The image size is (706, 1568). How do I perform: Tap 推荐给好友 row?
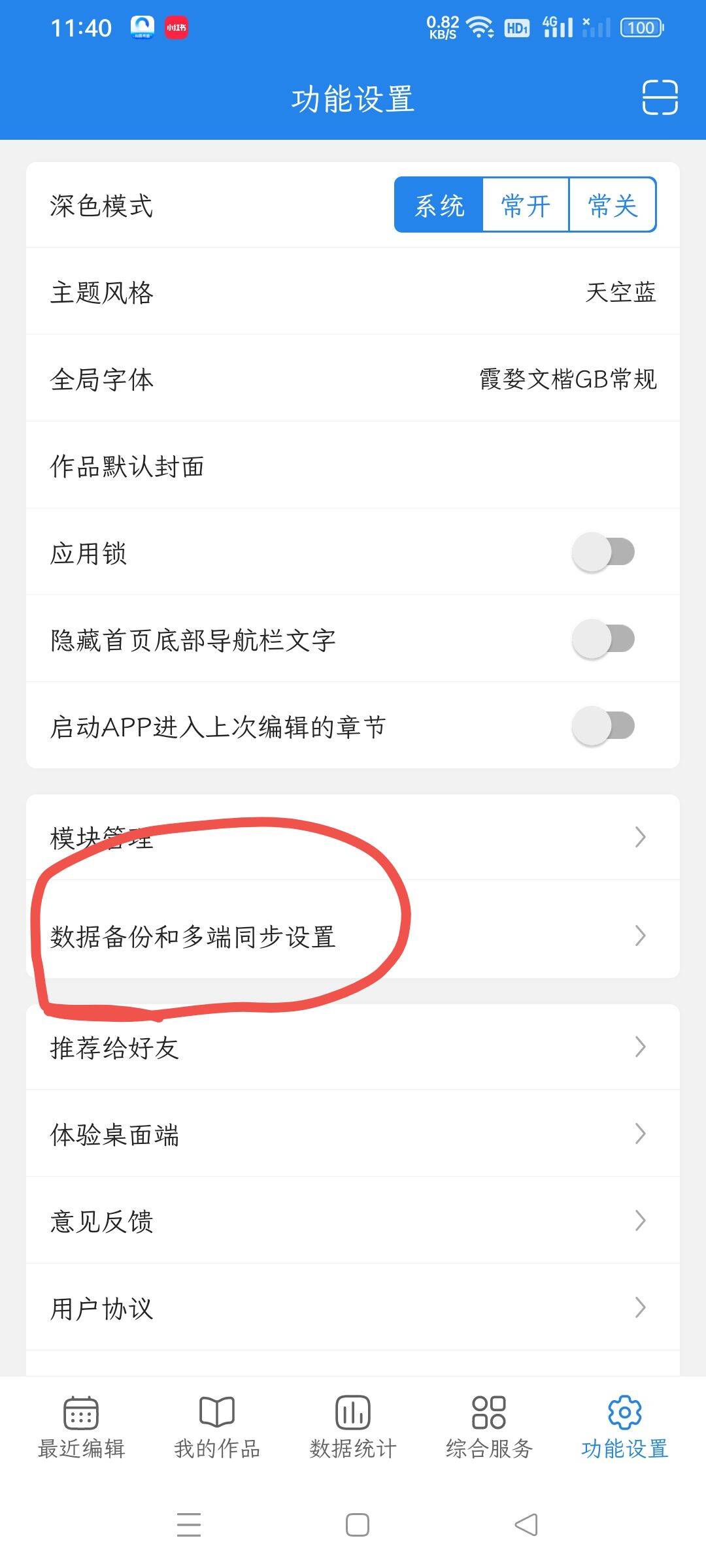point(353,1047)
